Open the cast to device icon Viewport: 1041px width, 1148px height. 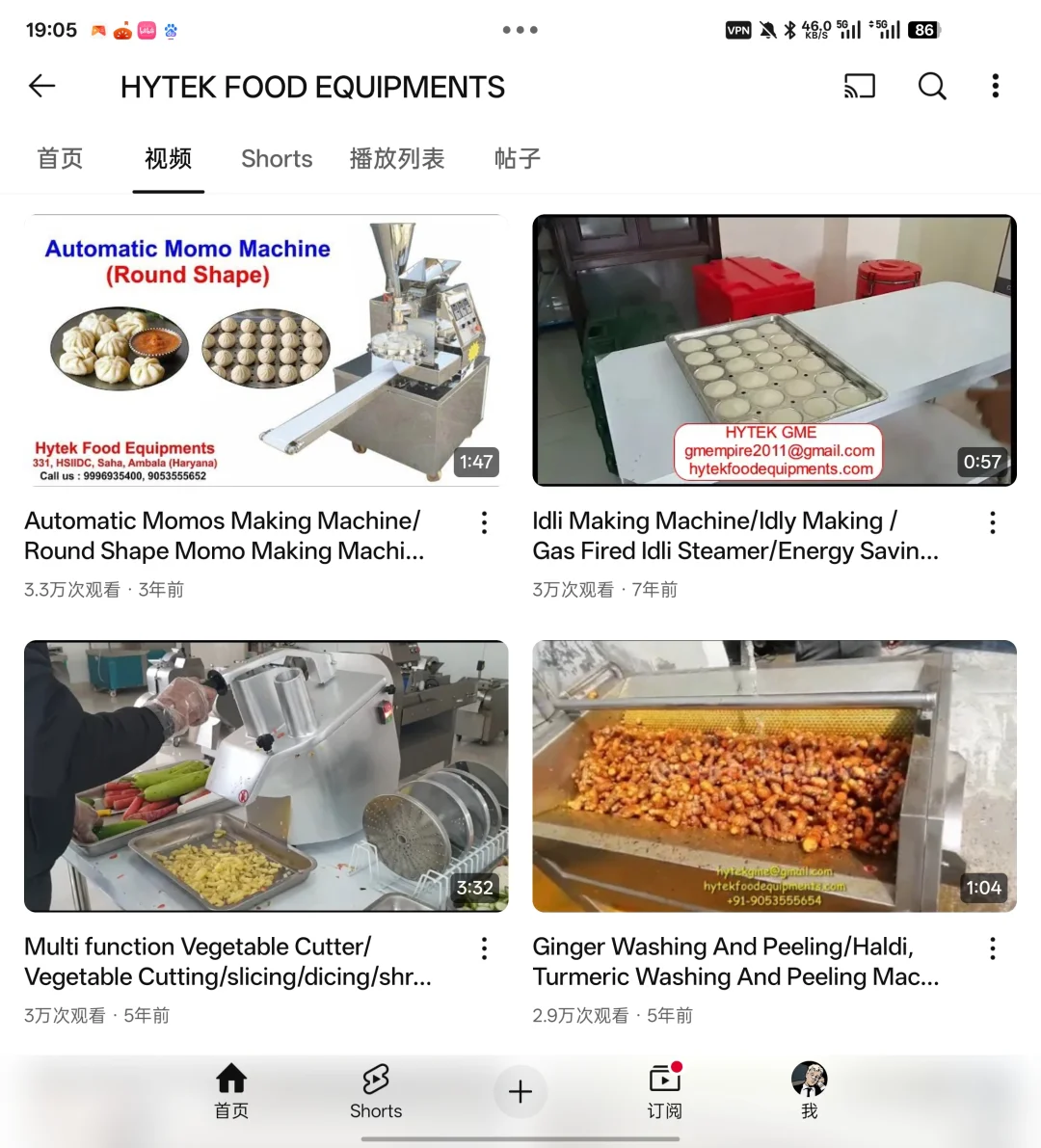[x=859, y=87]
